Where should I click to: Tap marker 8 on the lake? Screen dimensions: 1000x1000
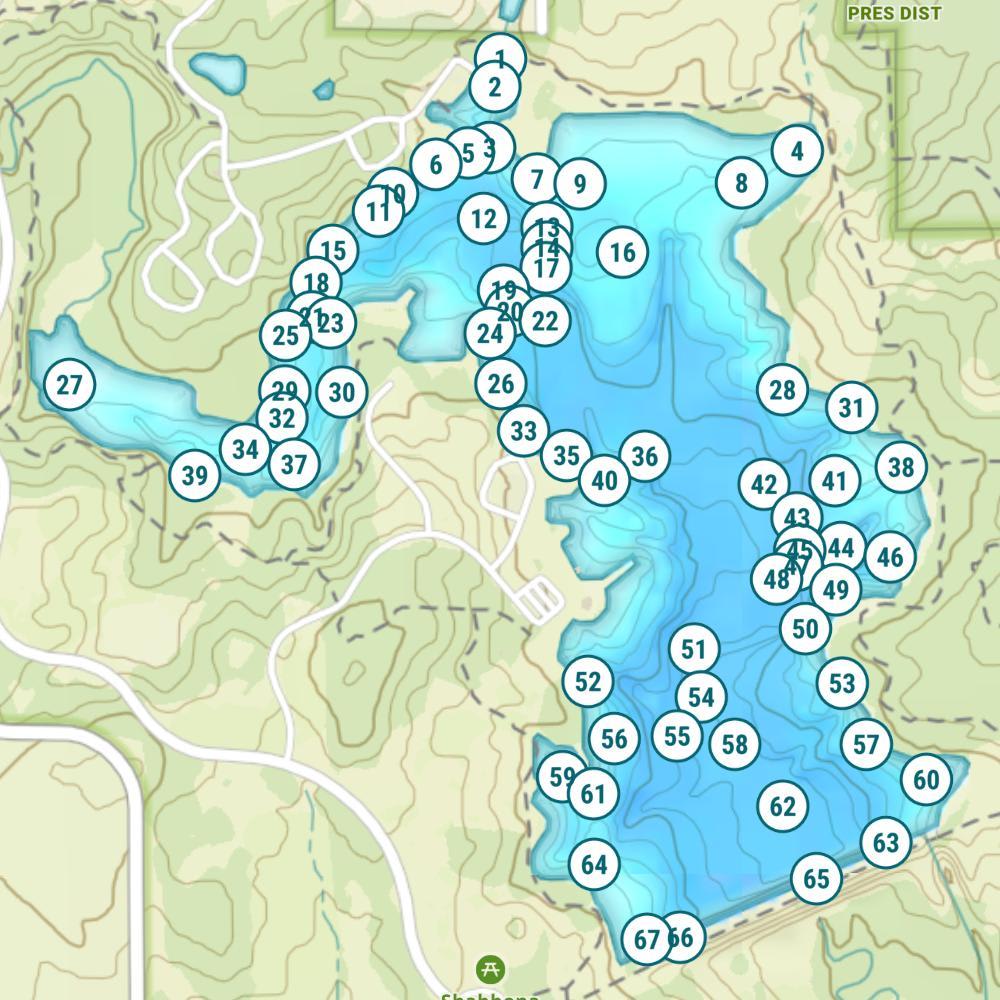(x=741, y=183)
